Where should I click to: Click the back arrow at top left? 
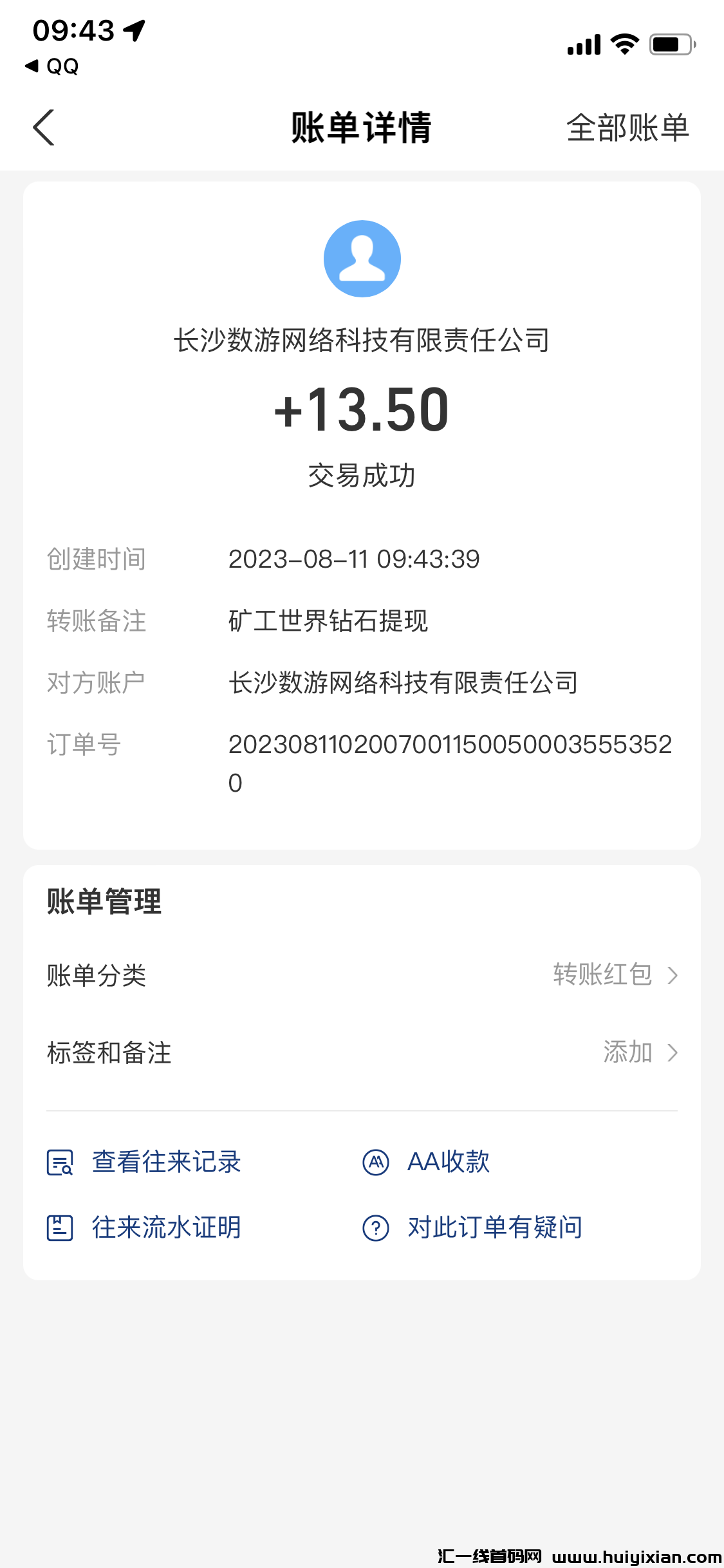point(43,128)
